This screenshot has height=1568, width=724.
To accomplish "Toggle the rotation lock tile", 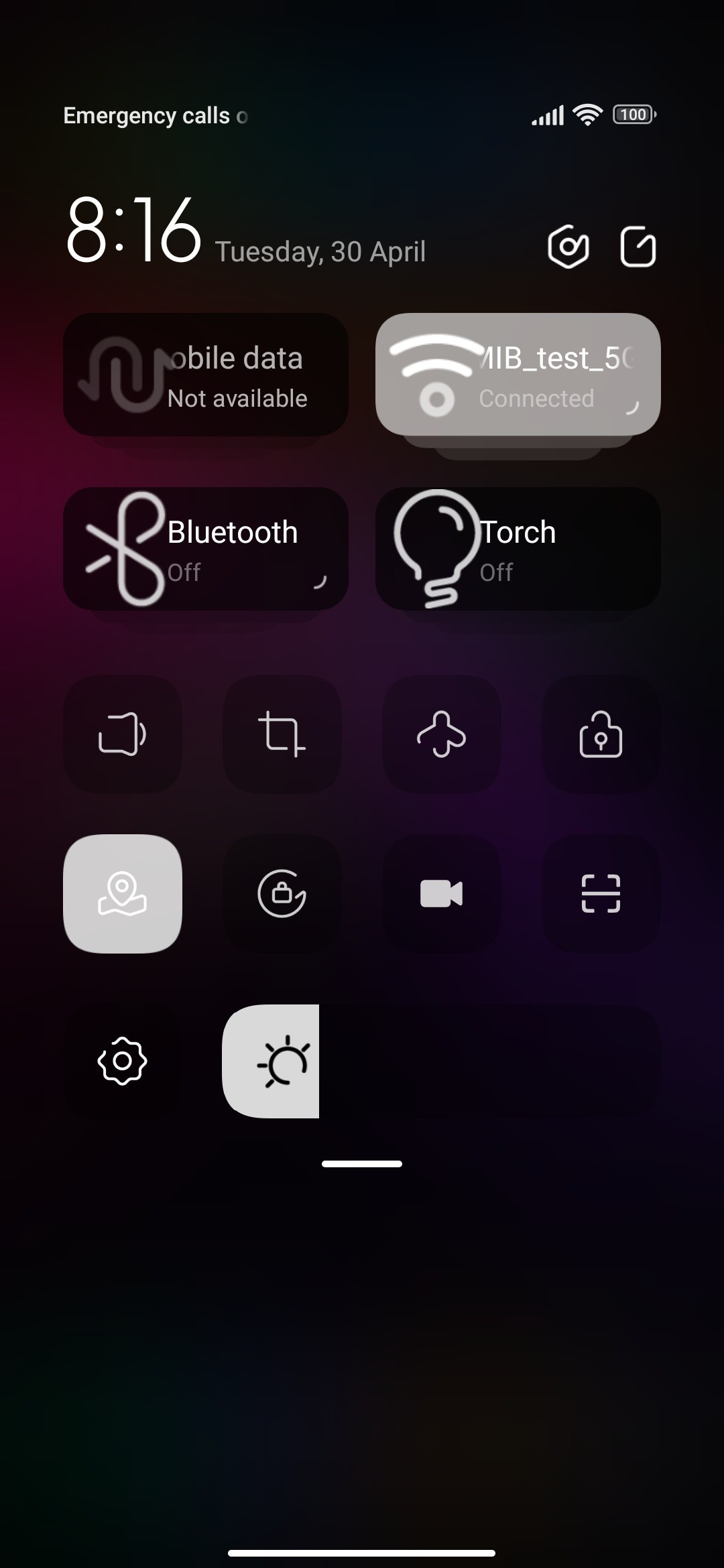I will click(282, 894).
